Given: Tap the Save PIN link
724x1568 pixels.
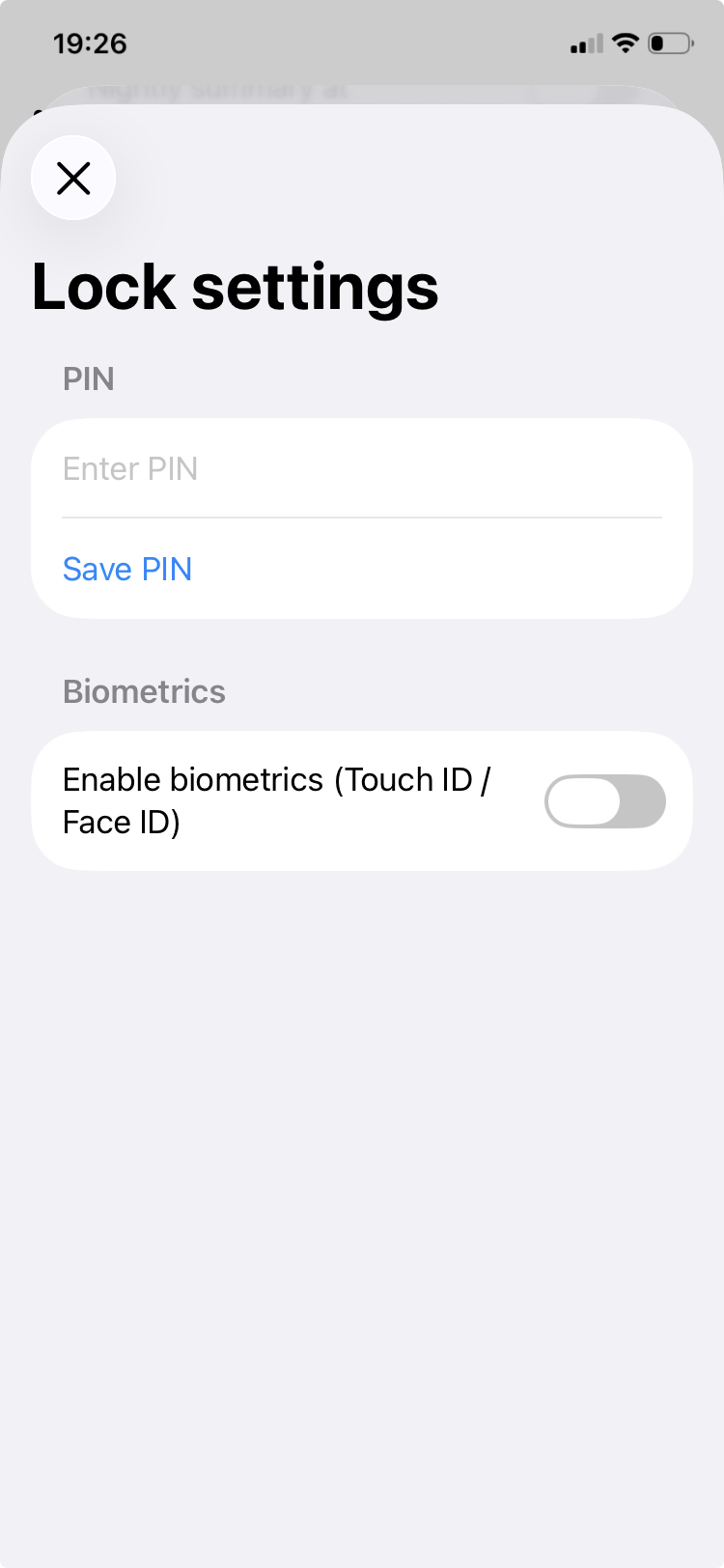Looking at the screenshot, I should (126, 569).
